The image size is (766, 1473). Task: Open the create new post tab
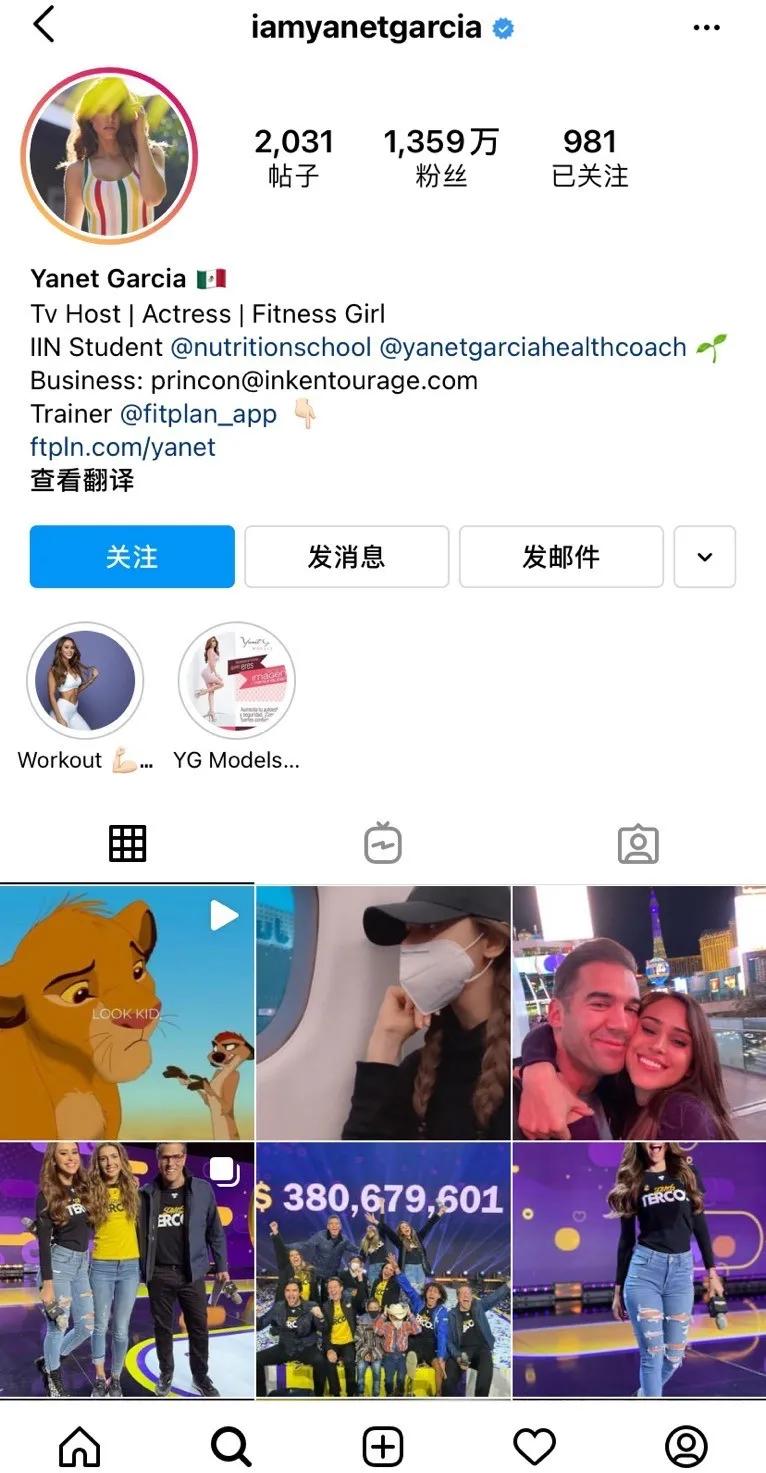coord(383,1446)
